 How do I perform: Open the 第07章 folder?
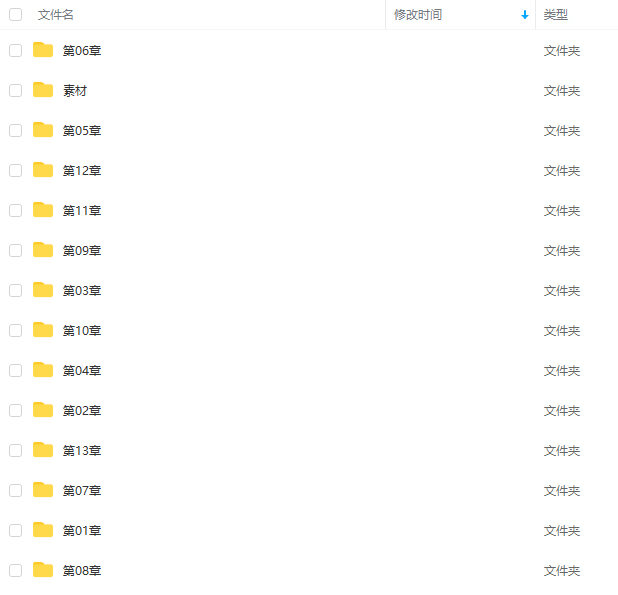tap(82, 491)
